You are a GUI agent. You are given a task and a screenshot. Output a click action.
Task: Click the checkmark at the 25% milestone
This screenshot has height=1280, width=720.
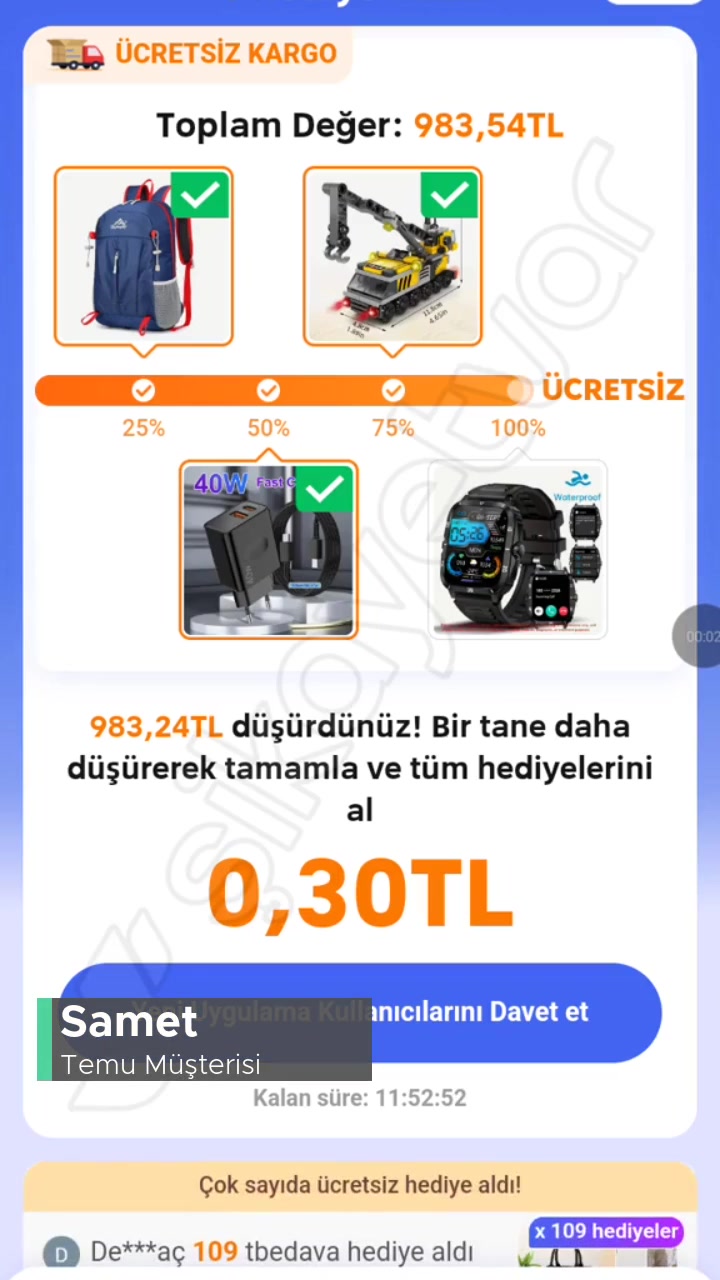143,390
